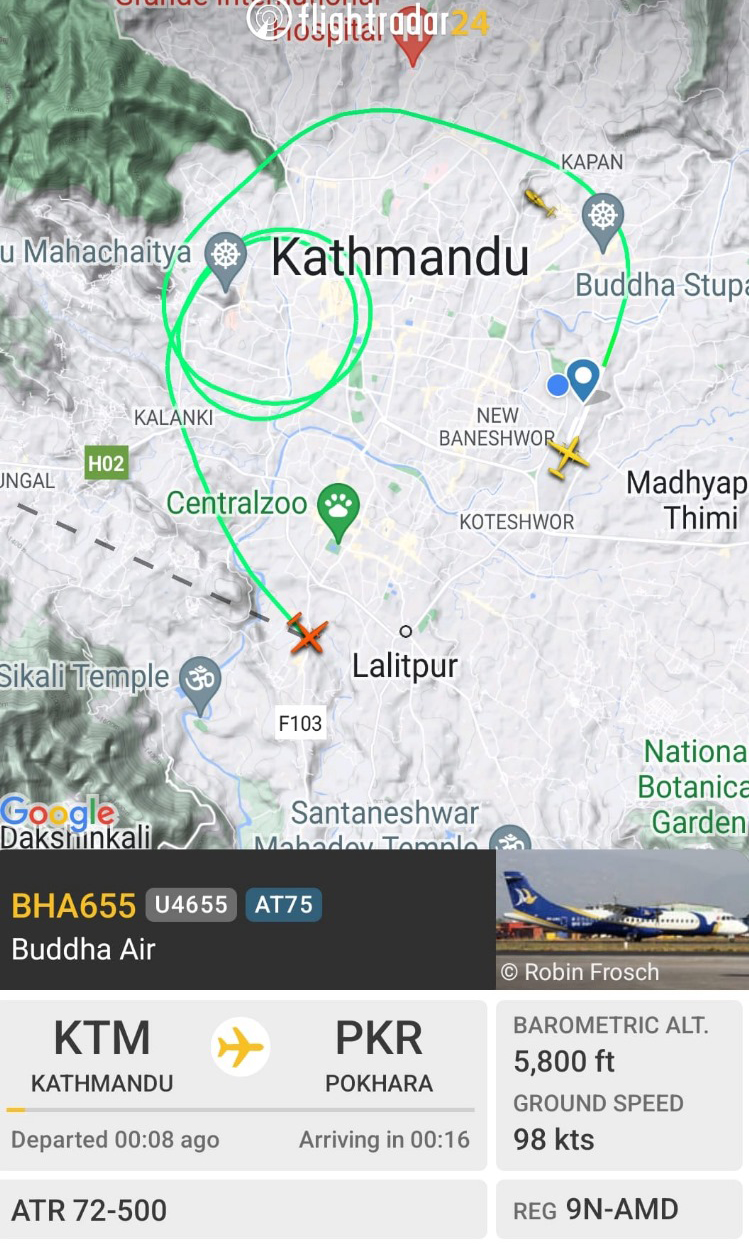This screenshot has height=1244, width=749.
Task: Select the yellow airplane near New Baneshwor
Action: pos(568,456)
